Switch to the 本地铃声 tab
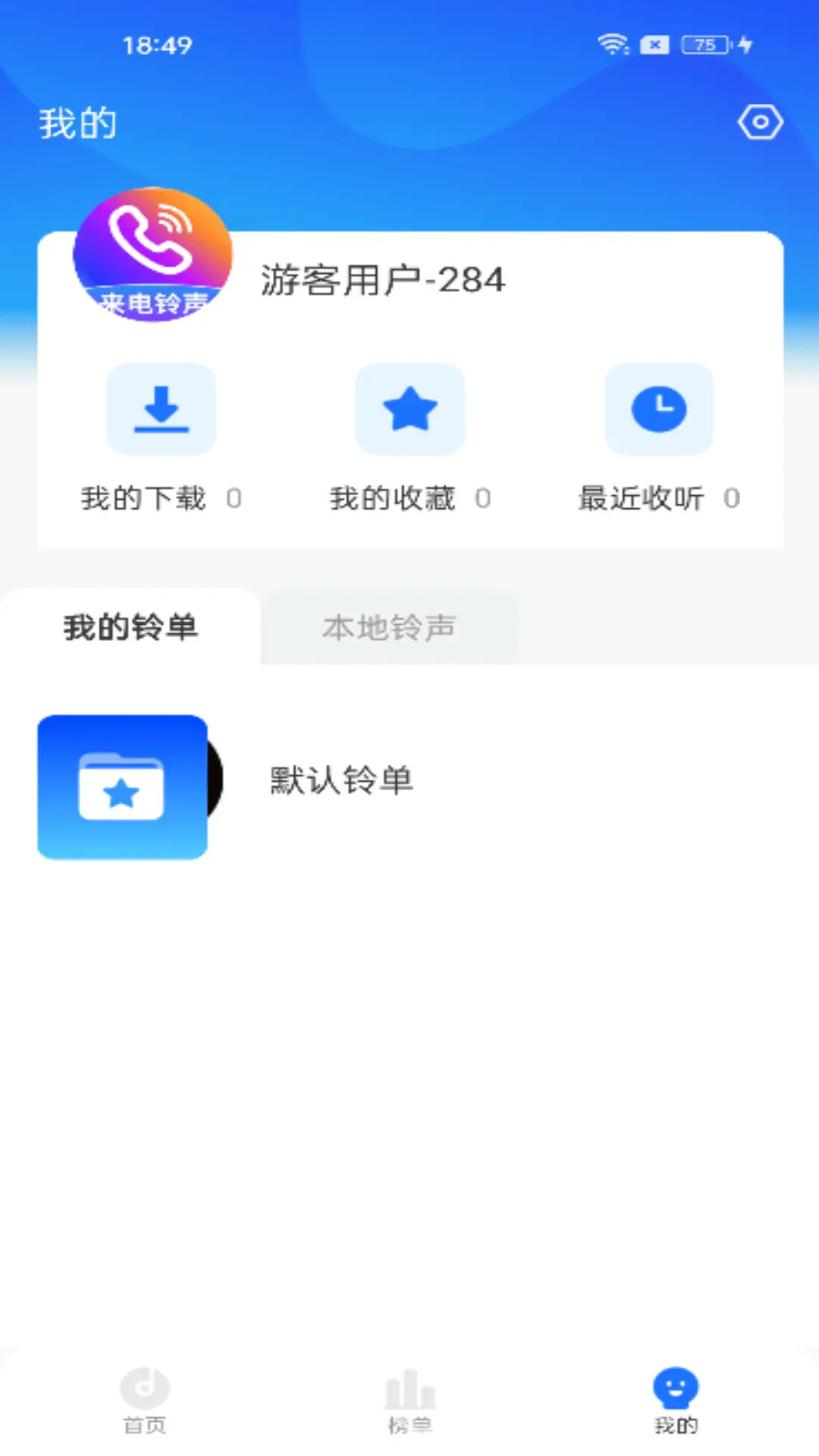This screenshot has height=1456, width=819. (390, 627)
